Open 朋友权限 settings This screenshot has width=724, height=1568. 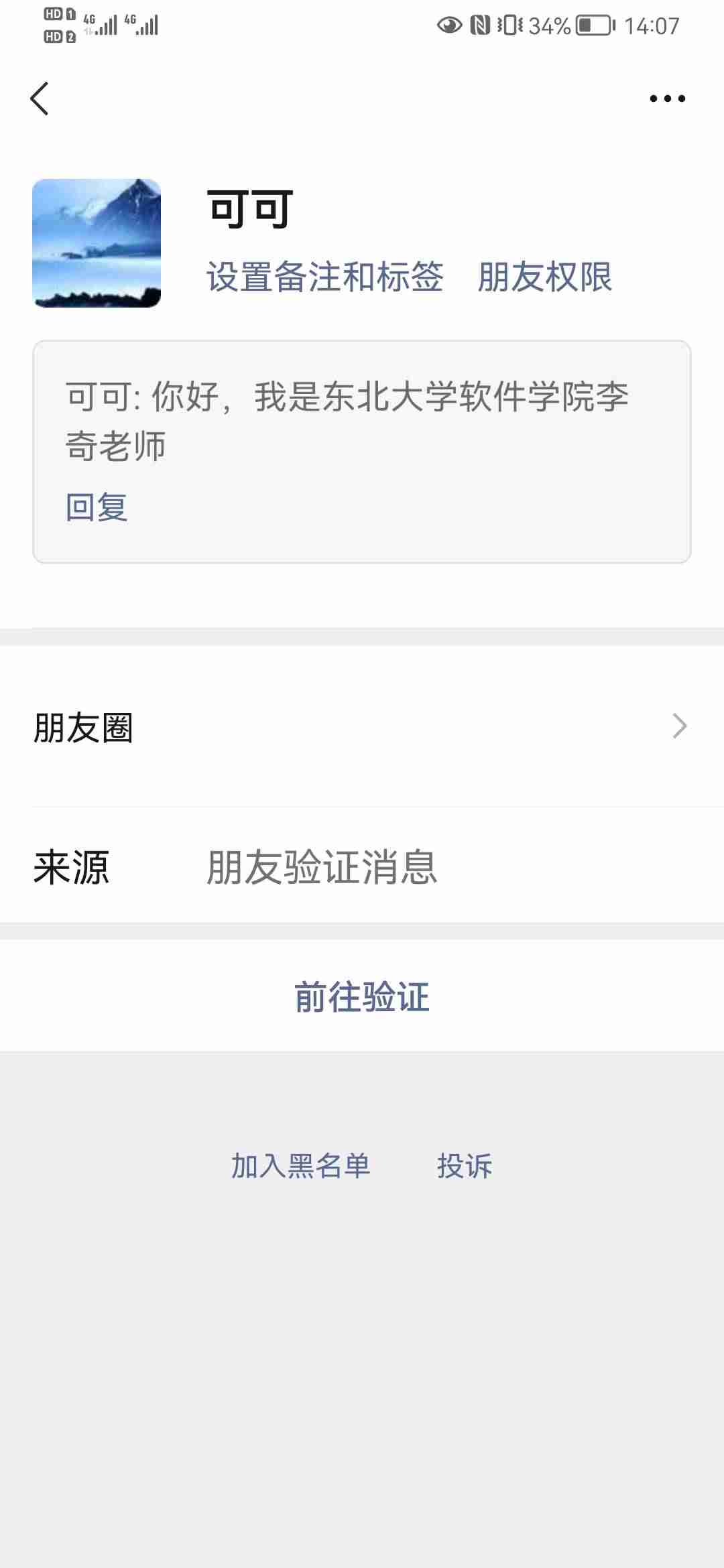(544, 277)
